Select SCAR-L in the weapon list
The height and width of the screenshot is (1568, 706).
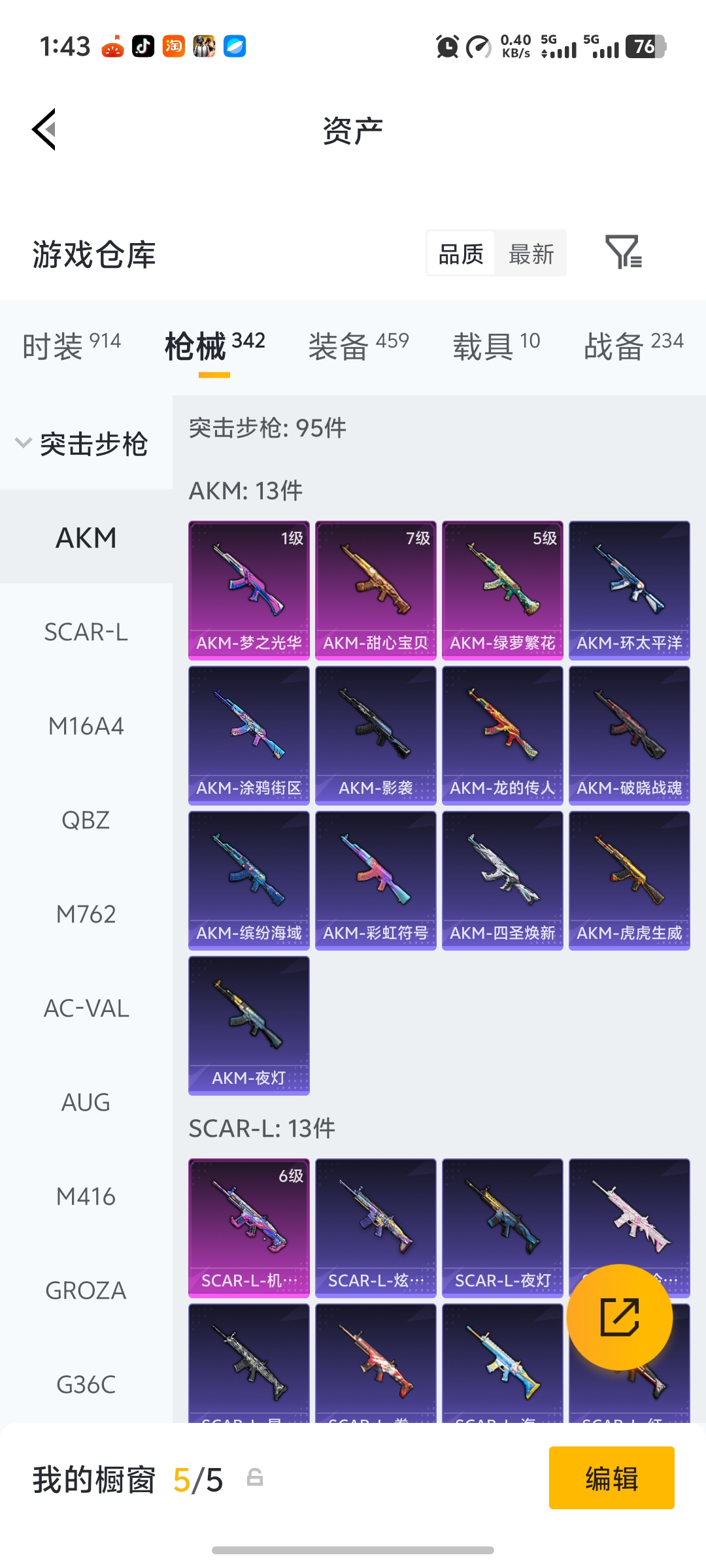click(x=86, y=632)
